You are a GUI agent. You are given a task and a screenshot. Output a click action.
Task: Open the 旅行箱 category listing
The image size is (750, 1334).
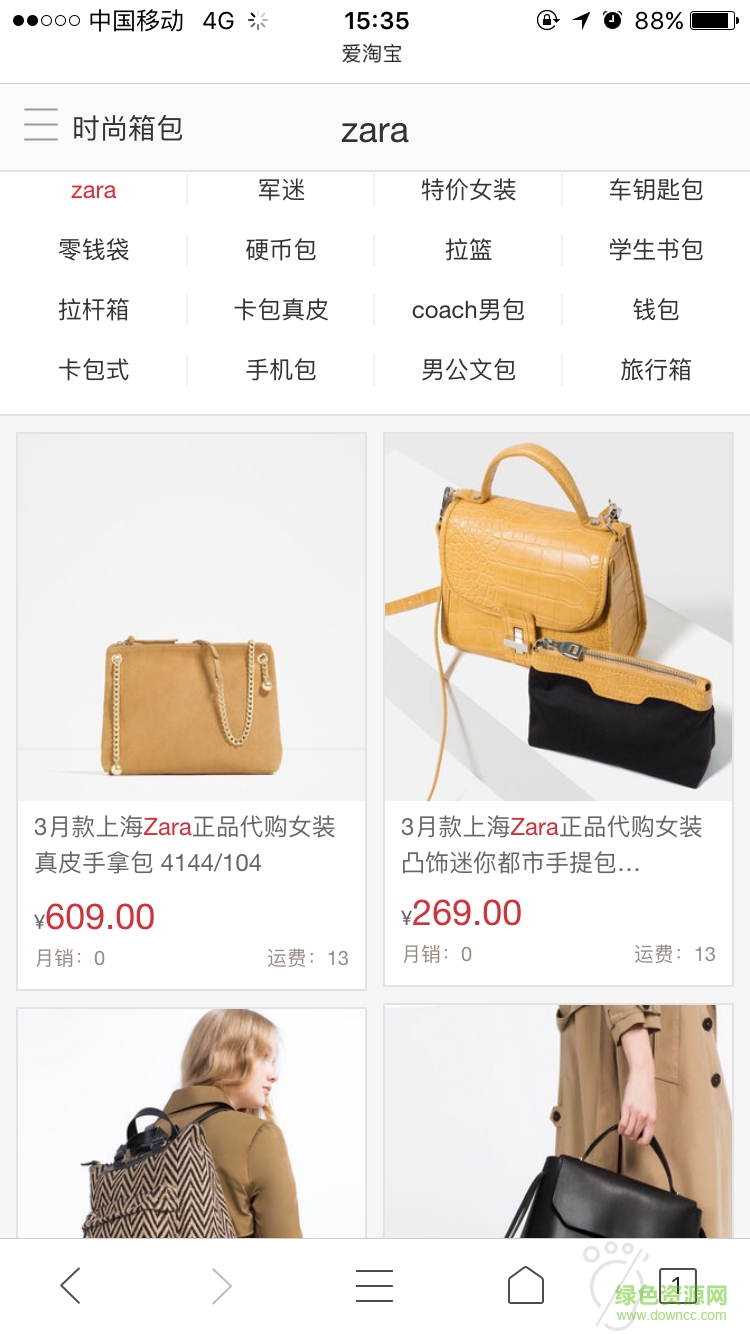tap(654, 370)
